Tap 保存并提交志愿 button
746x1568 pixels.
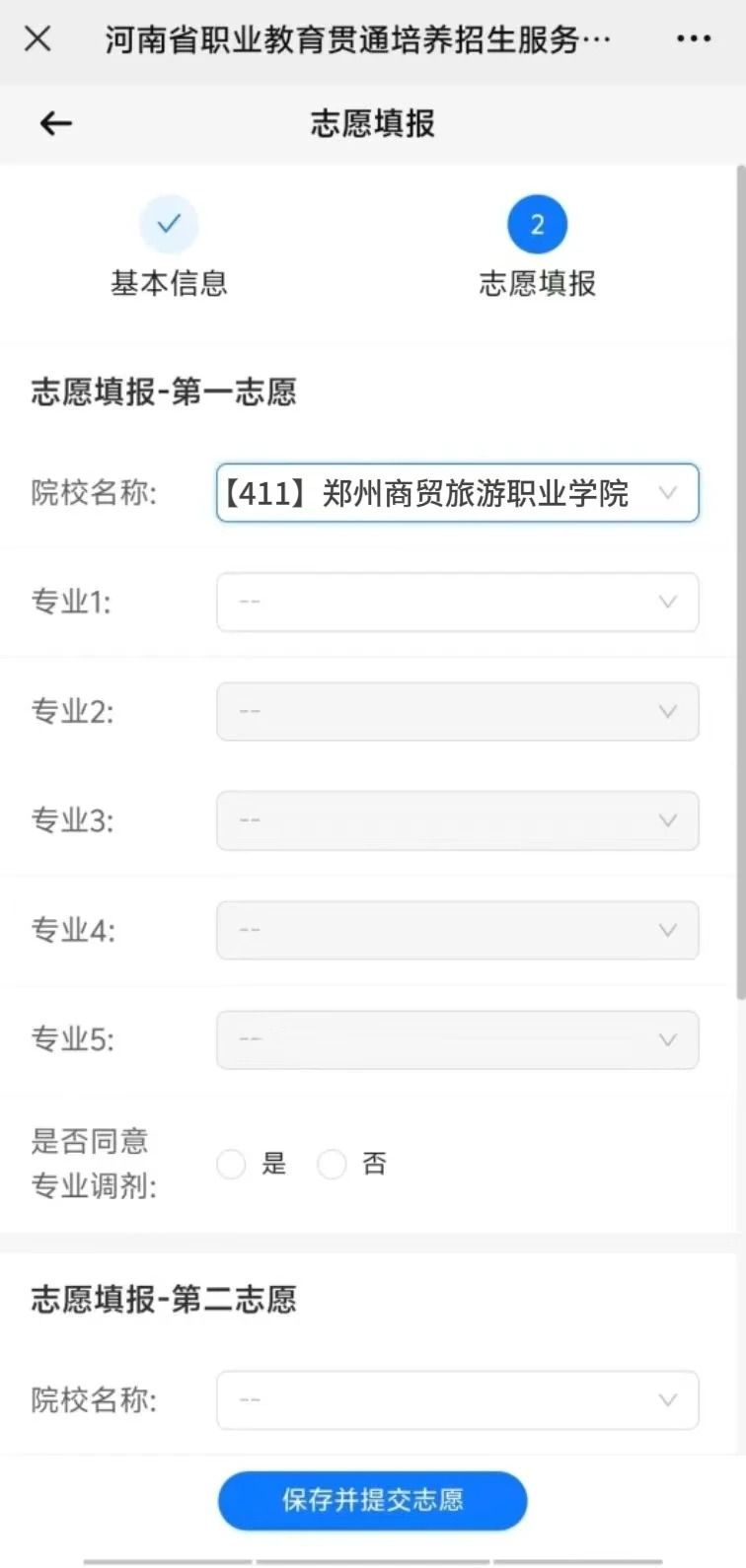tap(372, 1501)
